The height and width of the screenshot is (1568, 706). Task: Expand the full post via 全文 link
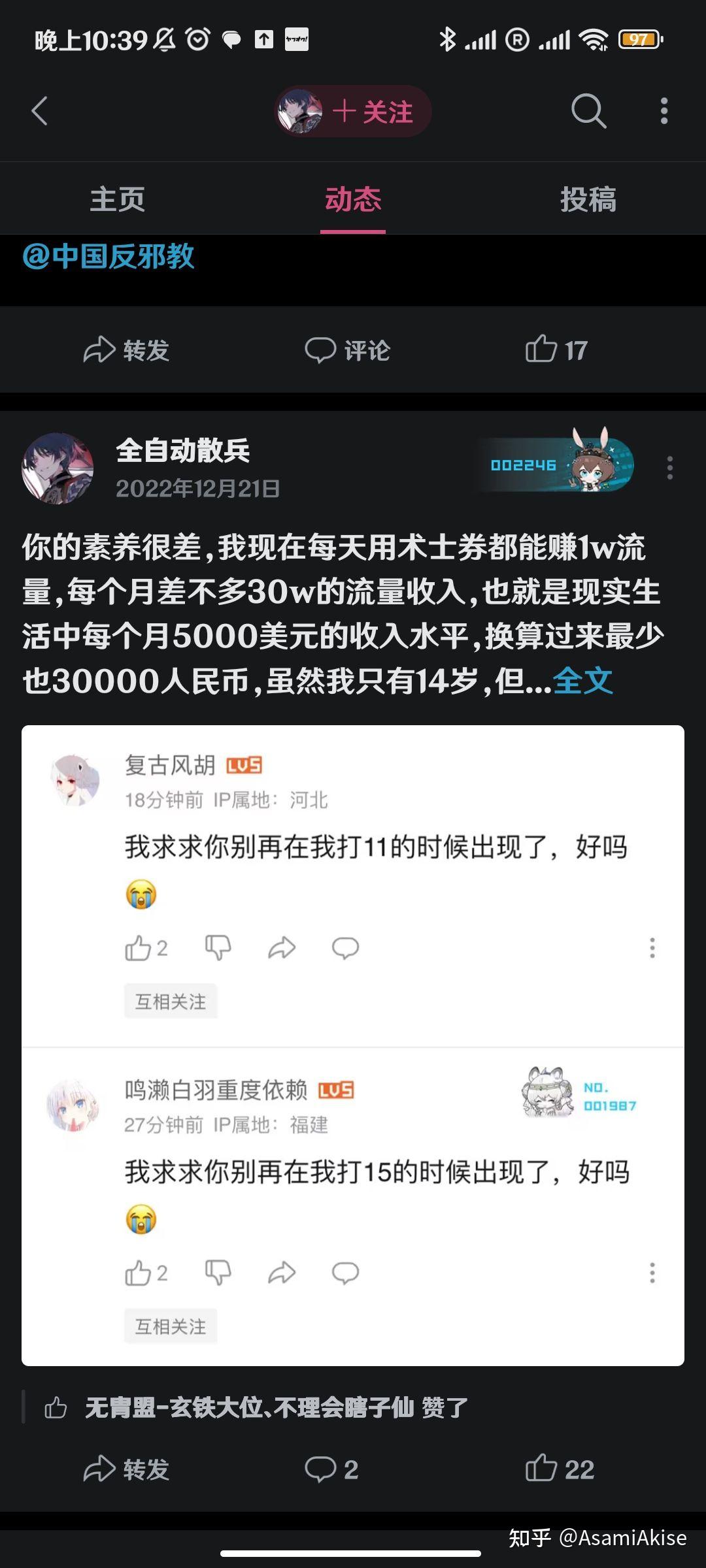pyautogui.click(x=584, y=681)
